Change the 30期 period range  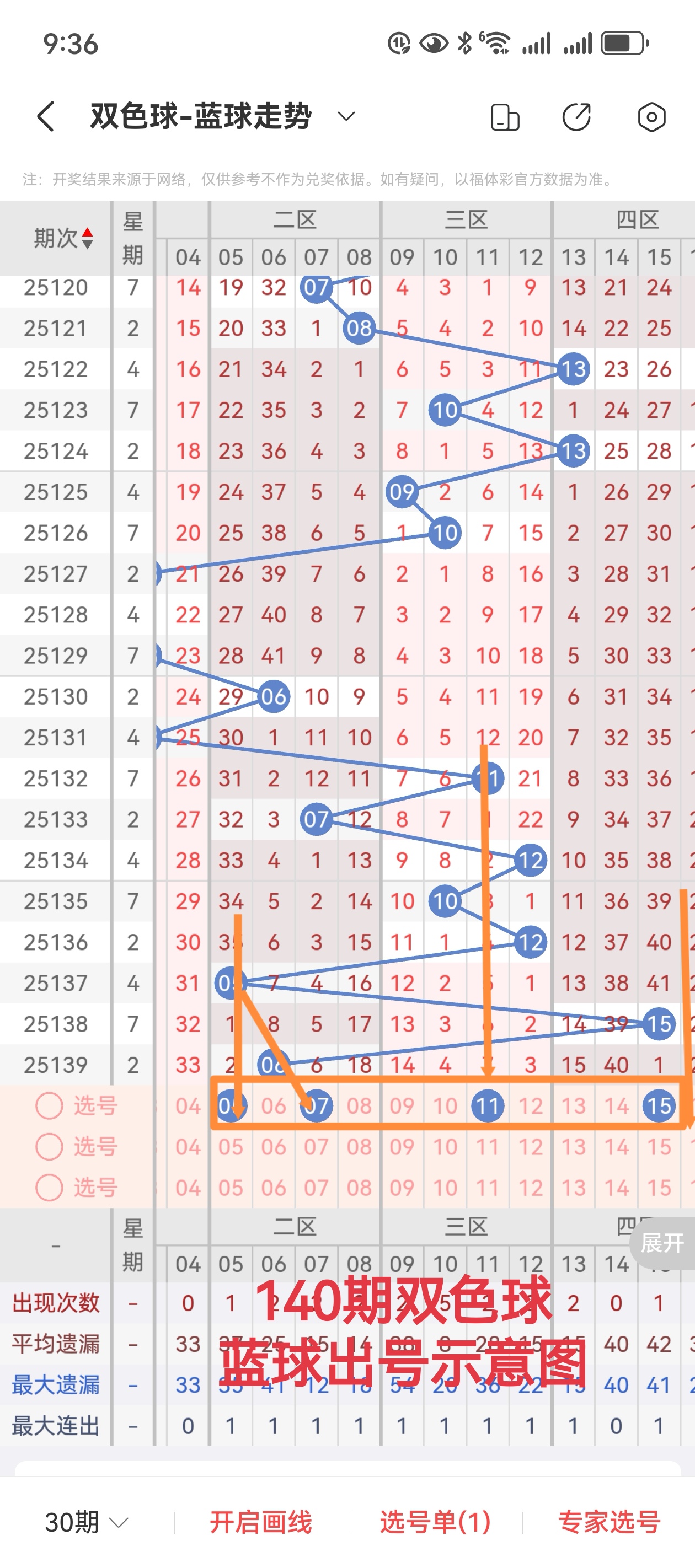pyautogui.click(x=87, y=1522)
